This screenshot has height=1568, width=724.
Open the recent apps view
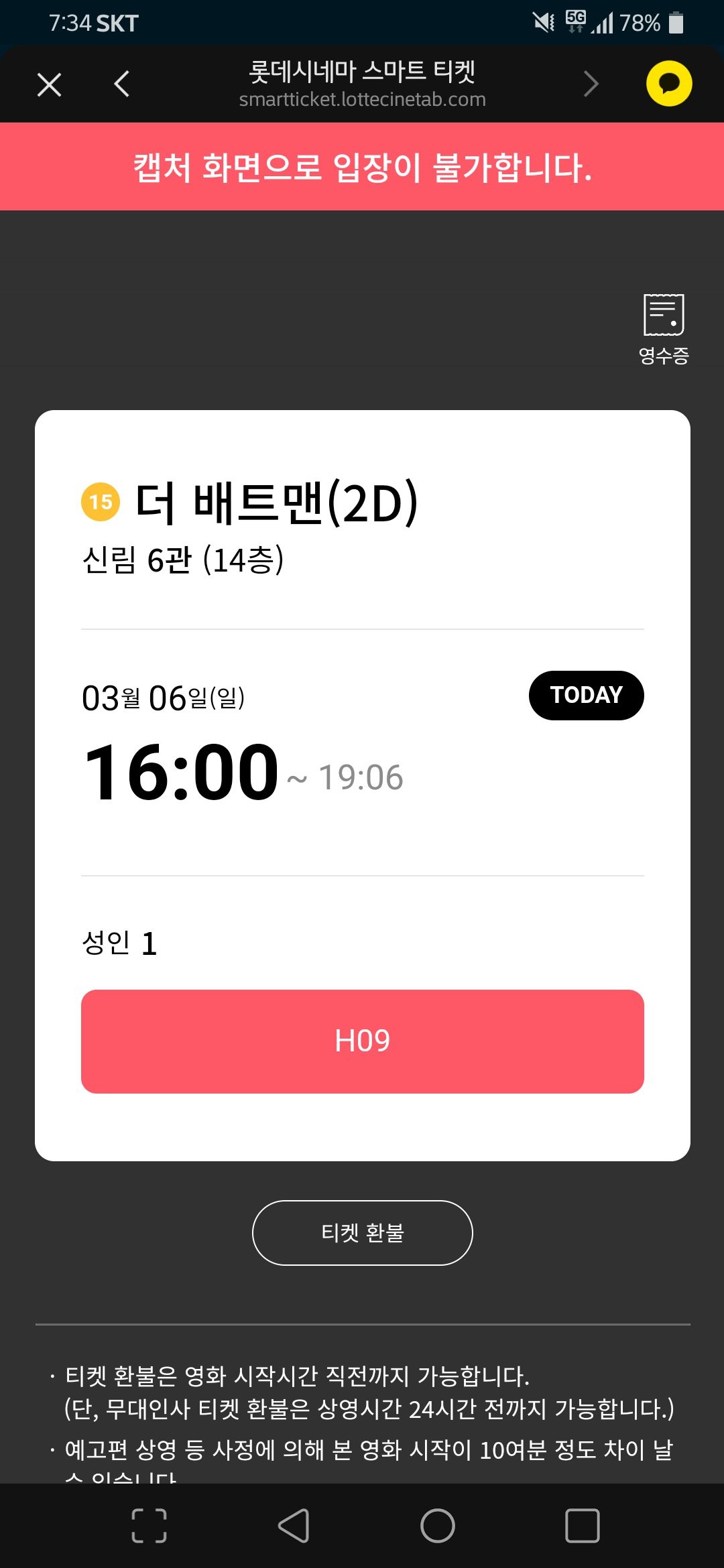tap(582, 1526)
